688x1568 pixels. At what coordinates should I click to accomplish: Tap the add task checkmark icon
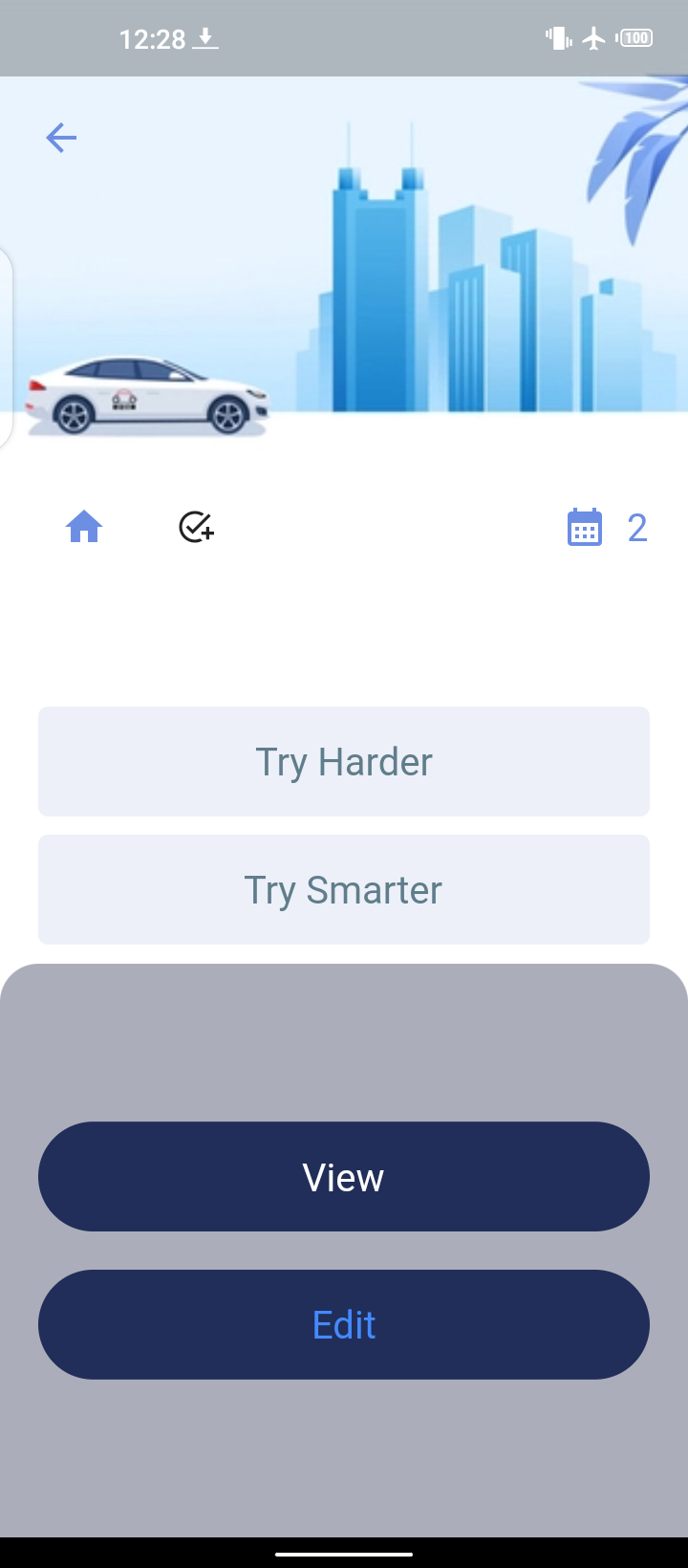tap(196, 527)
